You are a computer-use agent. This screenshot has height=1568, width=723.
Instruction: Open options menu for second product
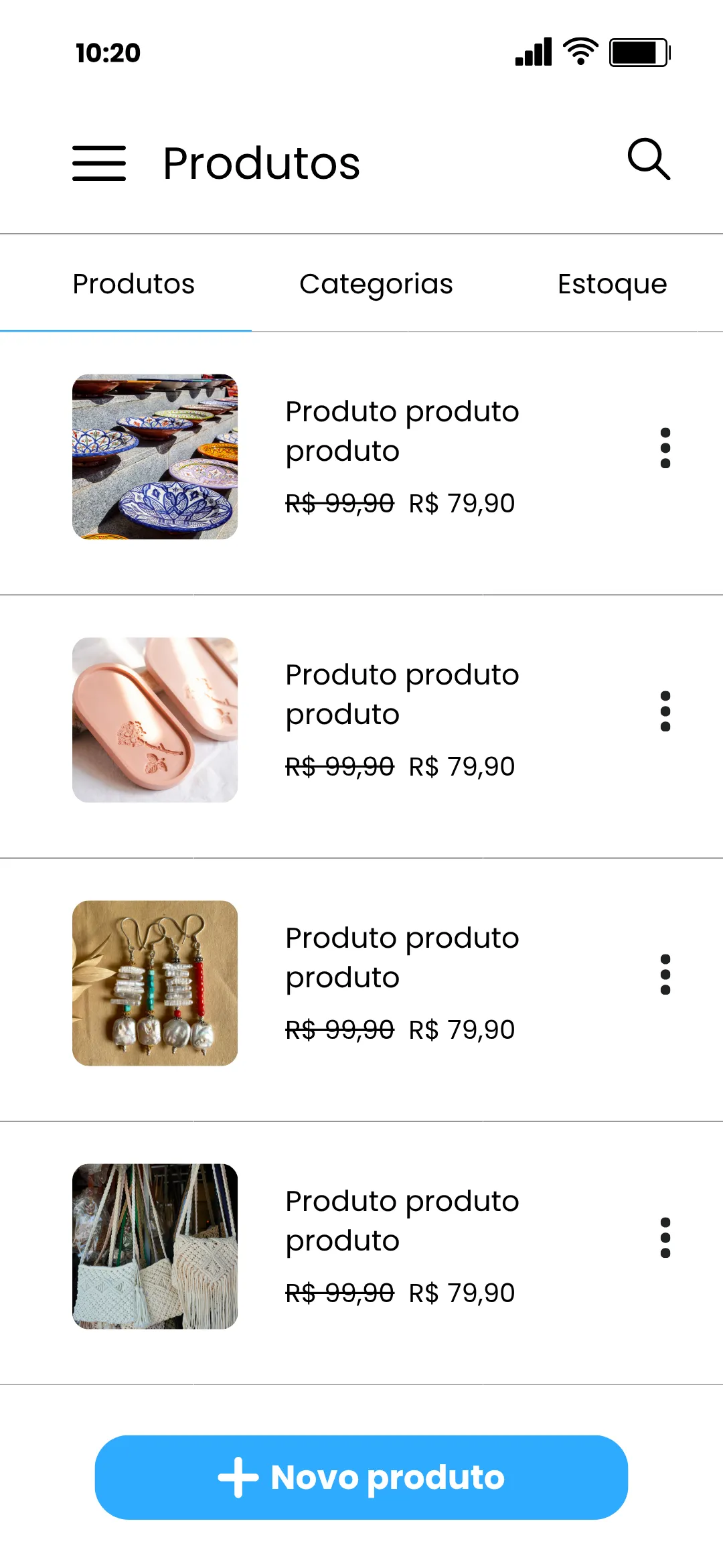[665, 710]
